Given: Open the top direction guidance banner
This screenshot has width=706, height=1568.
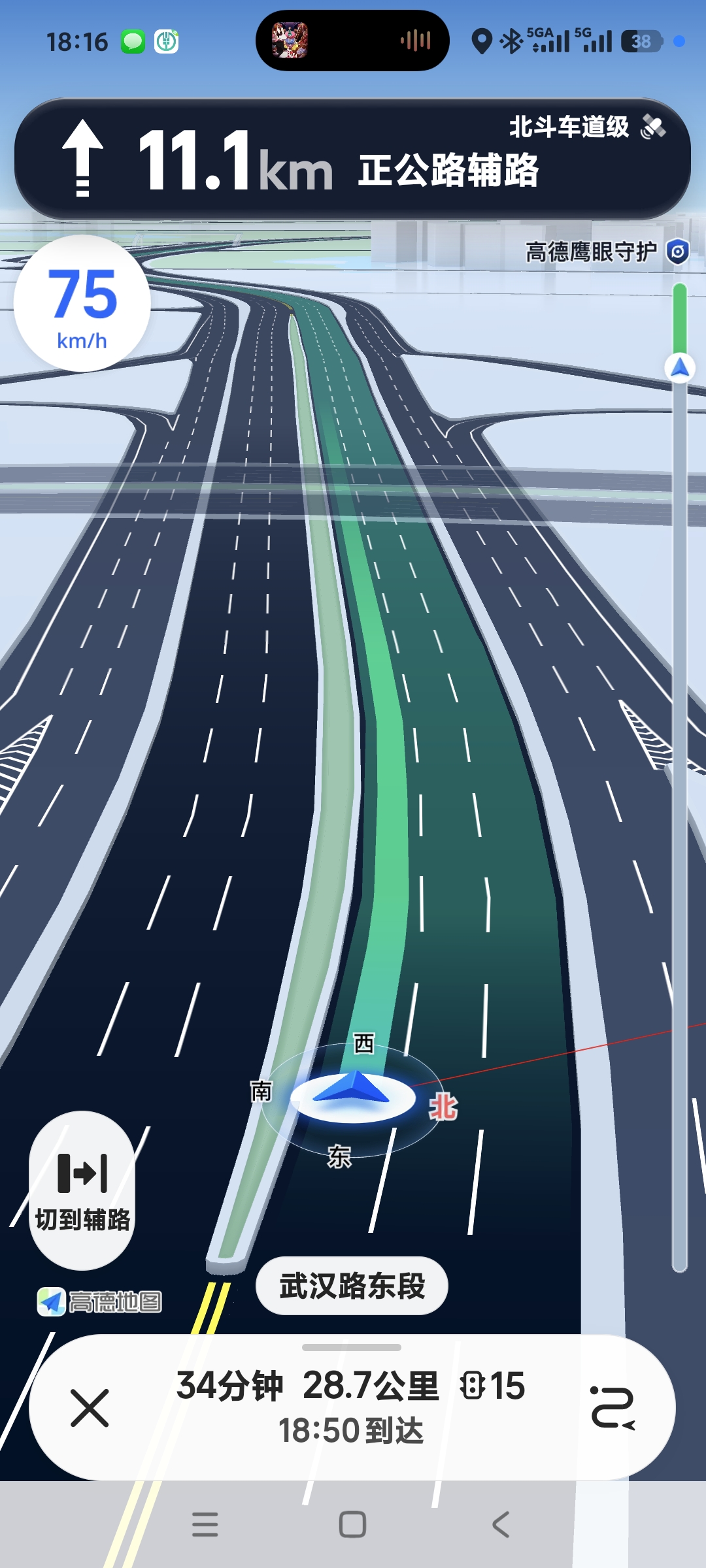Looking at the screenshot, I should [352, 159].
